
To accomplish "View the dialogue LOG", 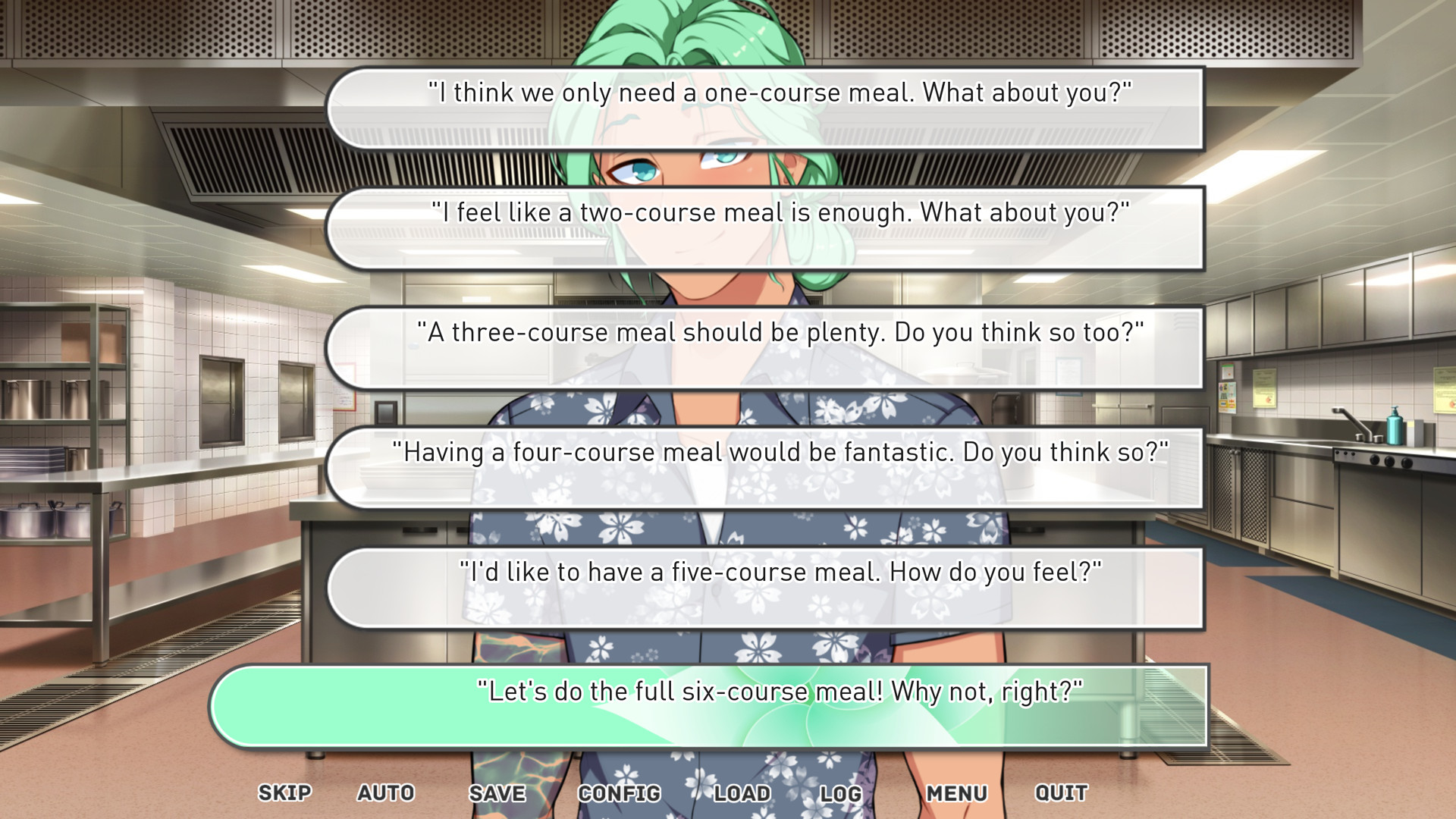I will pos(840,793).
